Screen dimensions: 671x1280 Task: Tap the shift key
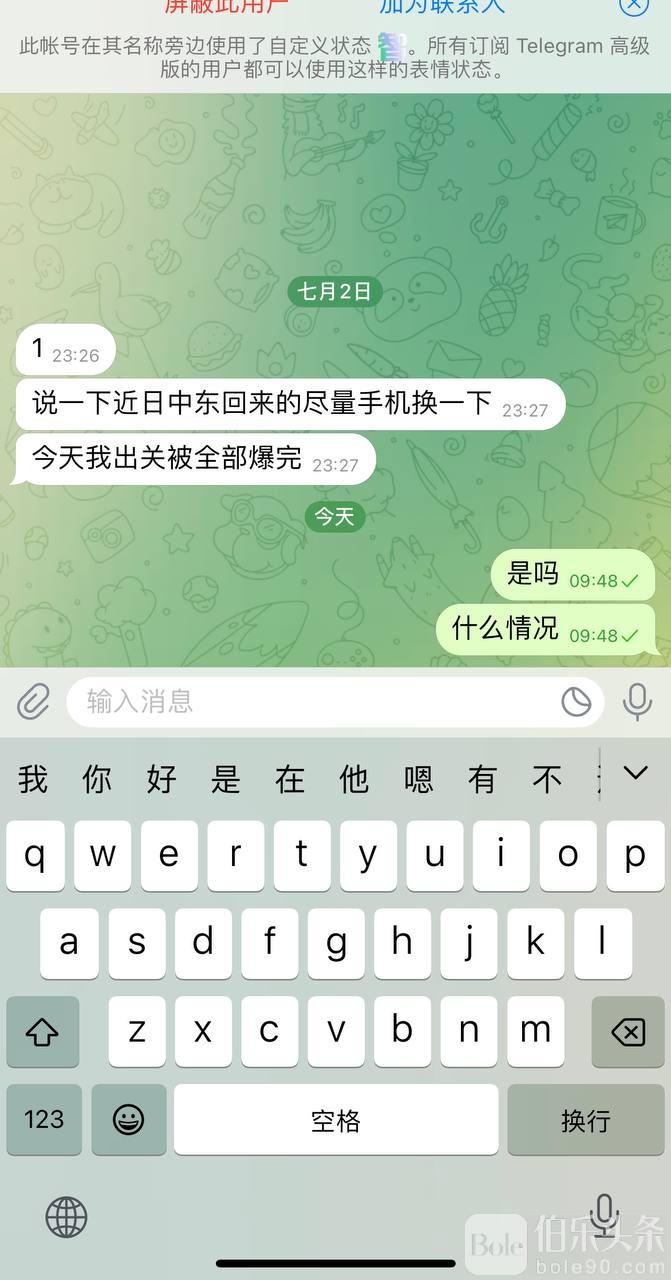coord(43,1031)
